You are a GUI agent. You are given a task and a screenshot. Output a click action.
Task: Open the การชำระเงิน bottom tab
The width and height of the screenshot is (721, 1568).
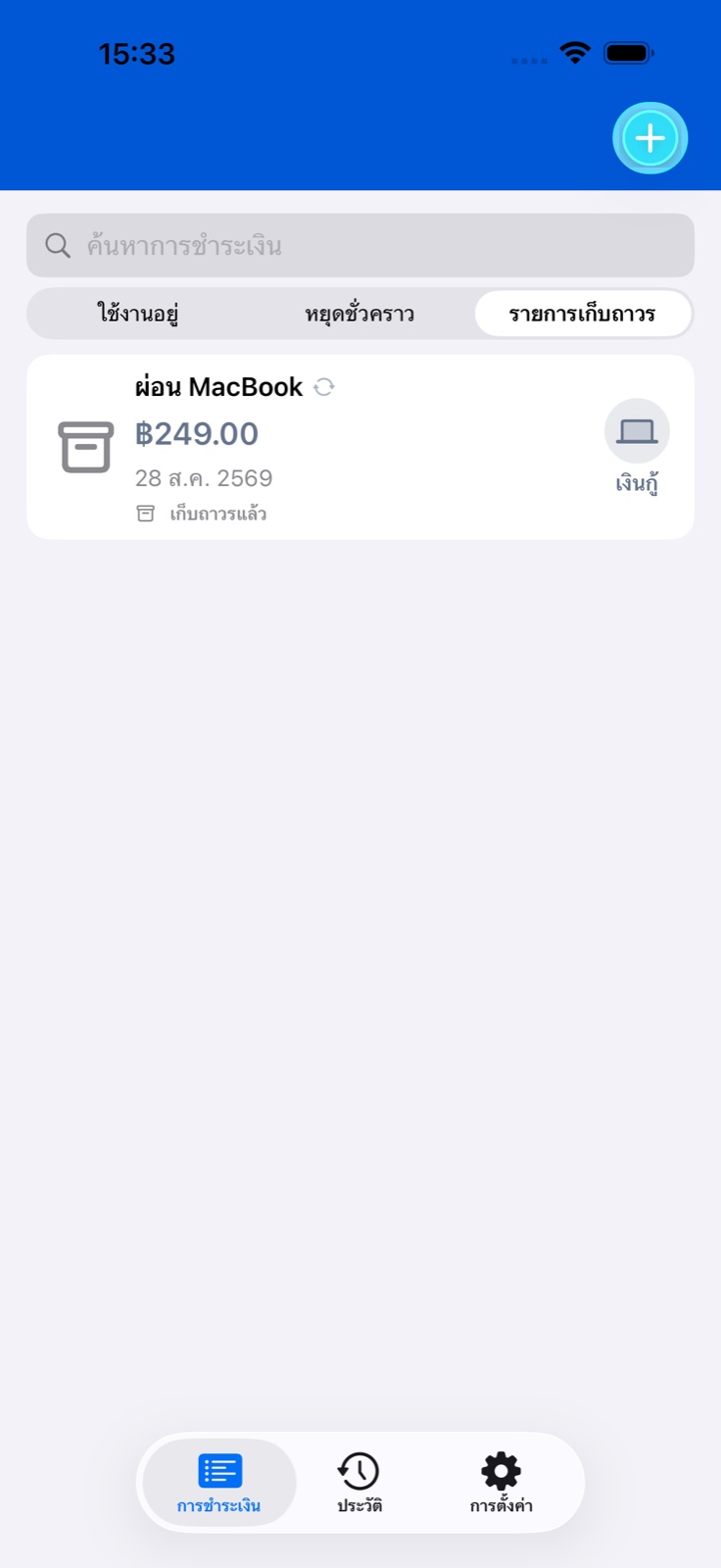219,1483
